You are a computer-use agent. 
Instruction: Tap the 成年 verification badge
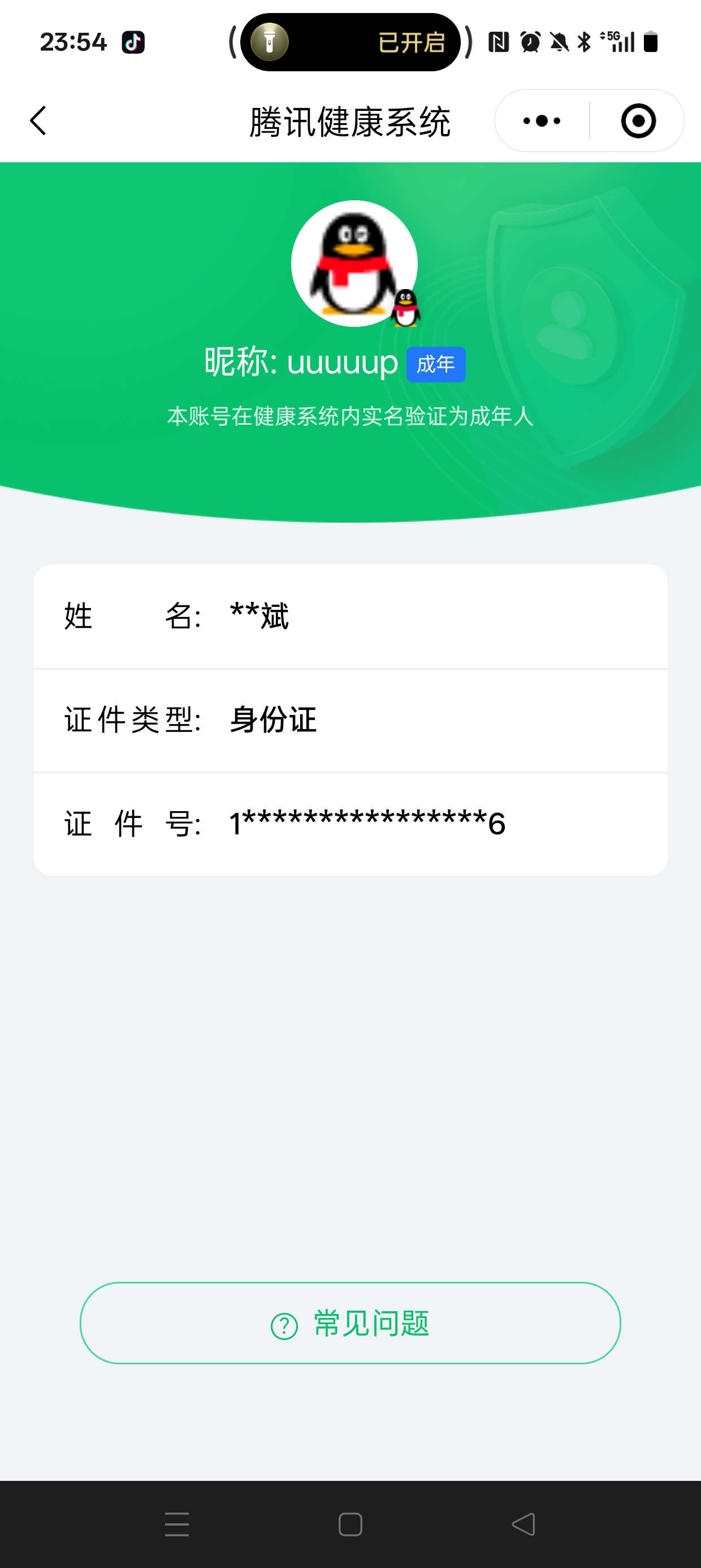(x=436, y=363)
